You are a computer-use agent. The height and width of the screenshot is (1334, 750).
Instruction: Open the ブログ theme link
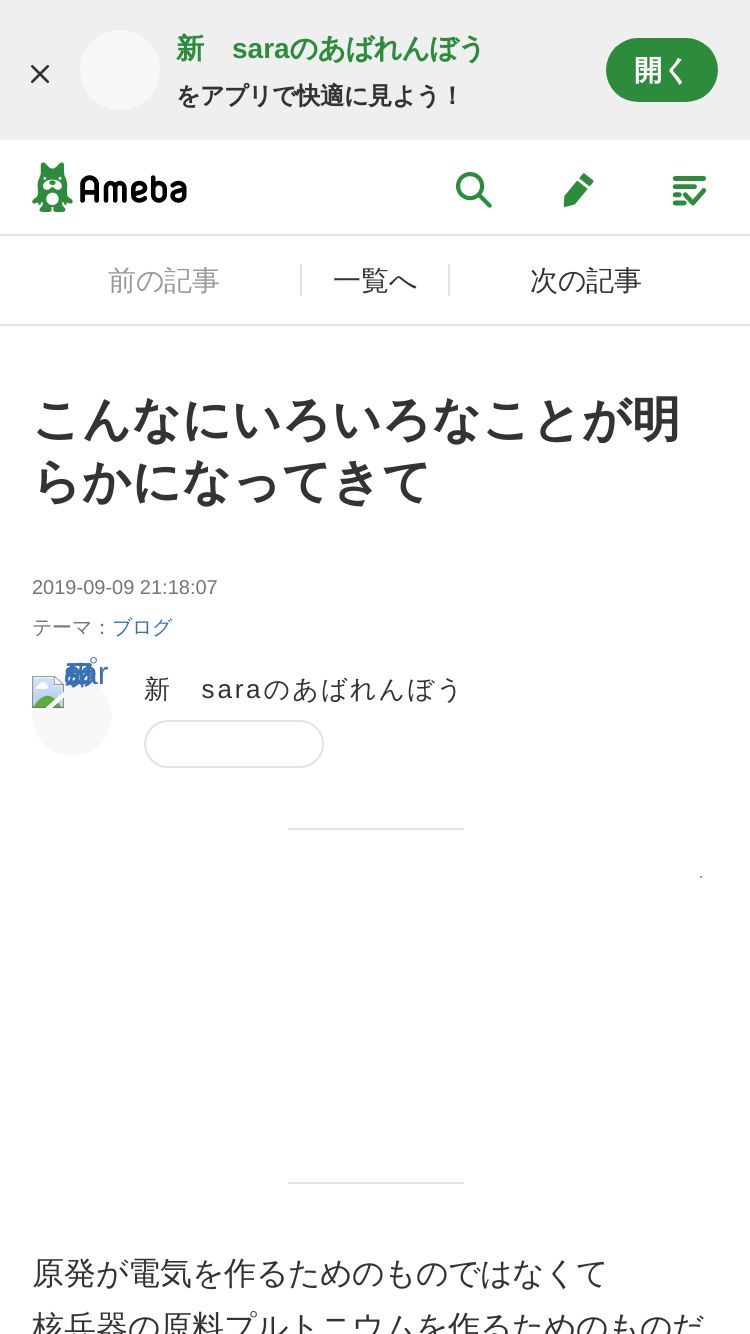click(142, 627)
